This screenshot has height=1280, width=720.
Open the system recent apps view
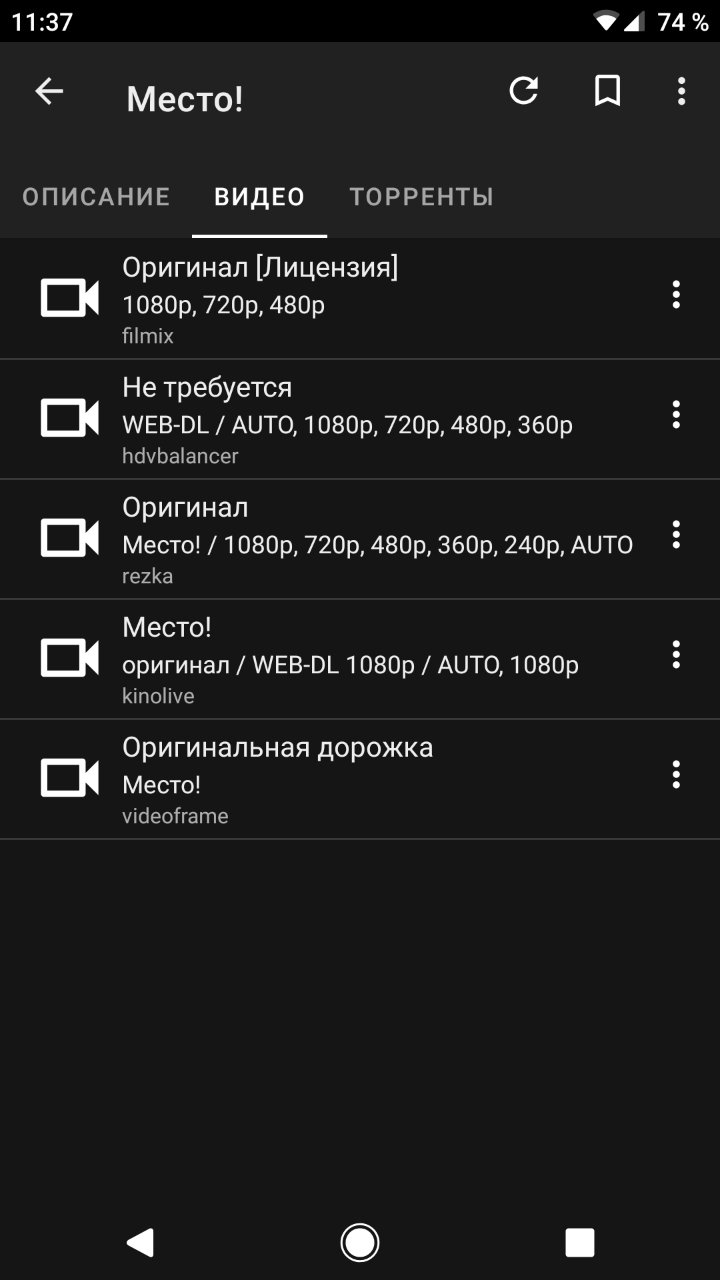580,1242
